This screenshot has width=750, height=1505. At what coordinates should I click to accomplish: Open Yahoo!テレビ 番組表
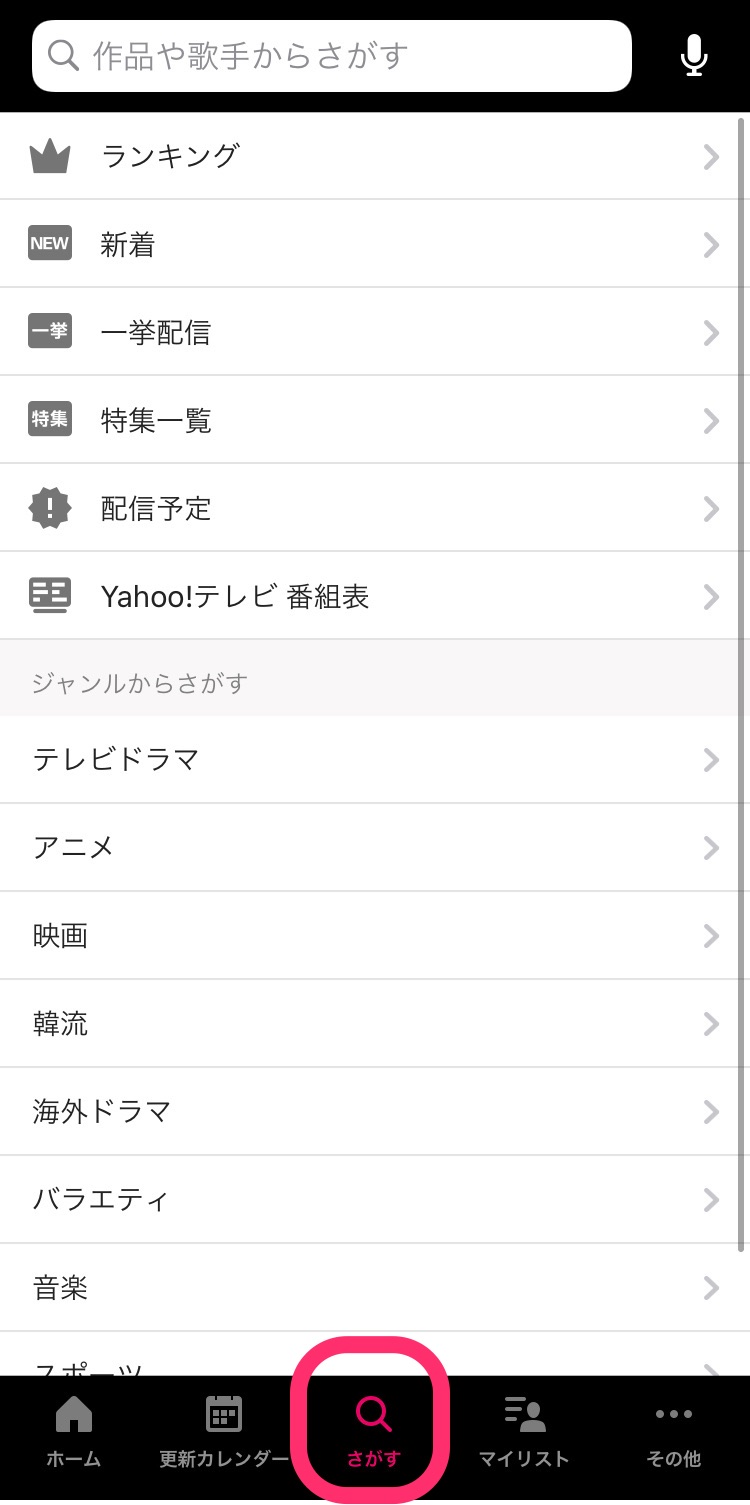[375, 596]
